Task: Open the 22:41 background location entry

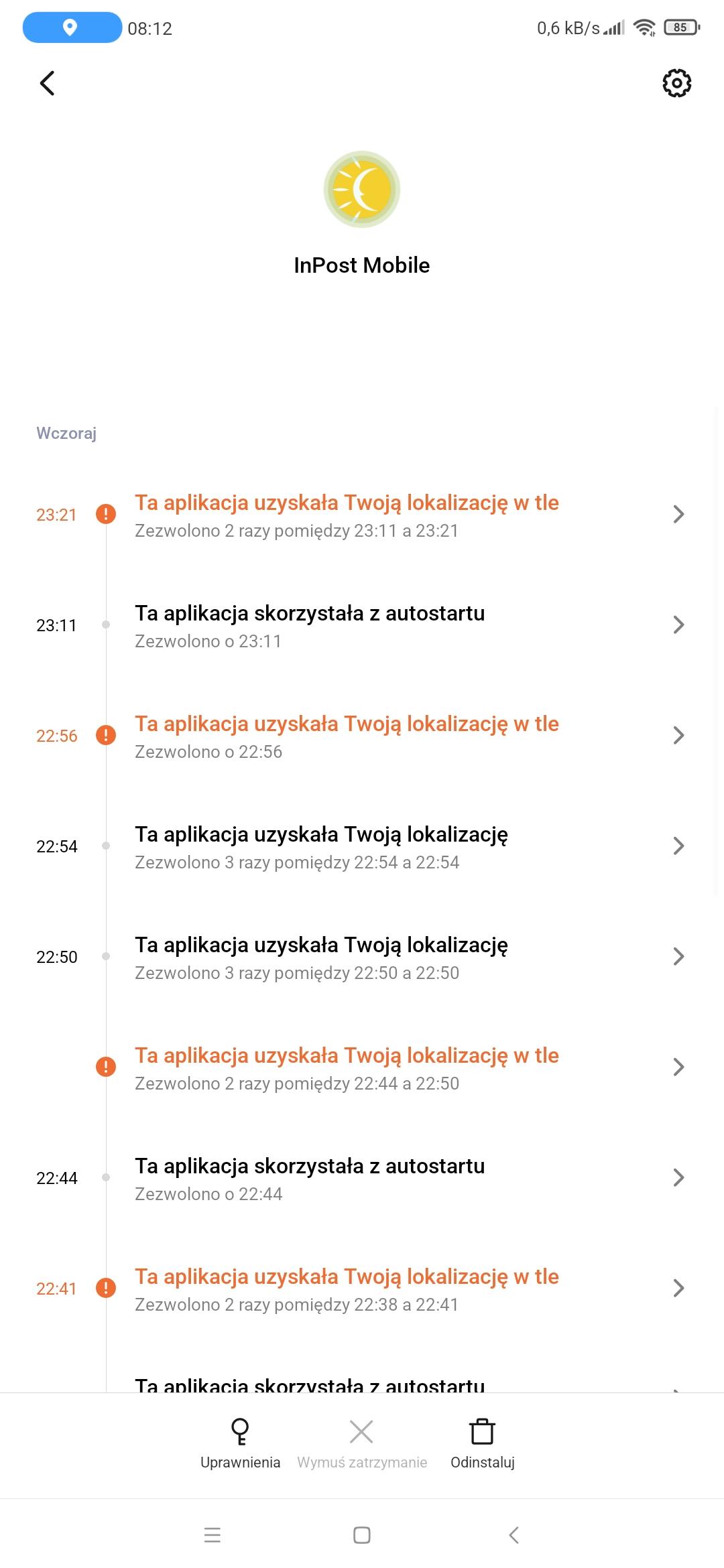Action: pos(362,1289)
